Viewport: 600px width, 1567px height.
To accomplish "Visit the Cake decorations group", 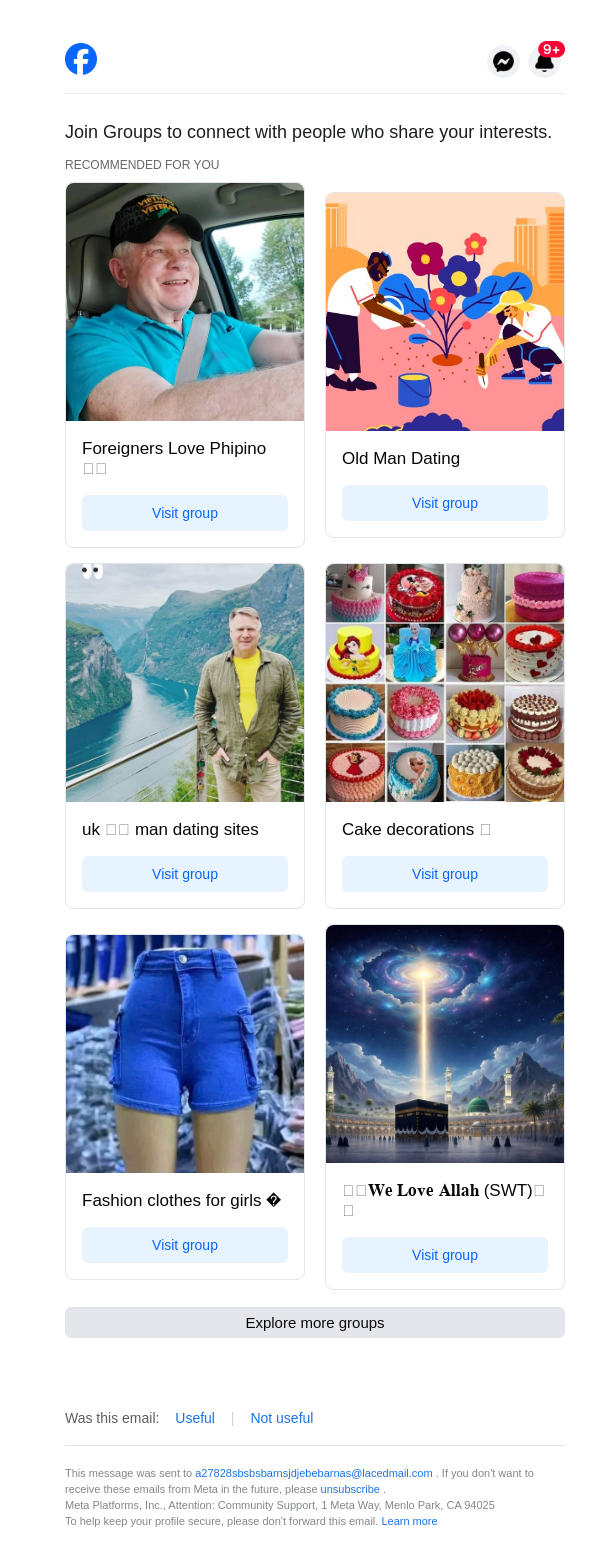I will [445, 874].
